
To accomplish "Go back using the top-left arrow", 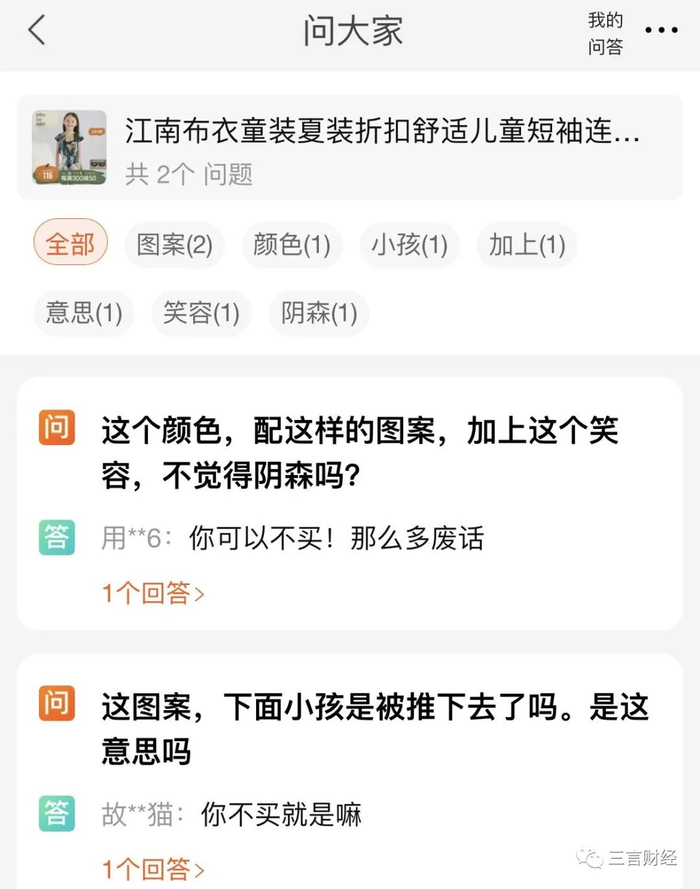I will (37, 31).
